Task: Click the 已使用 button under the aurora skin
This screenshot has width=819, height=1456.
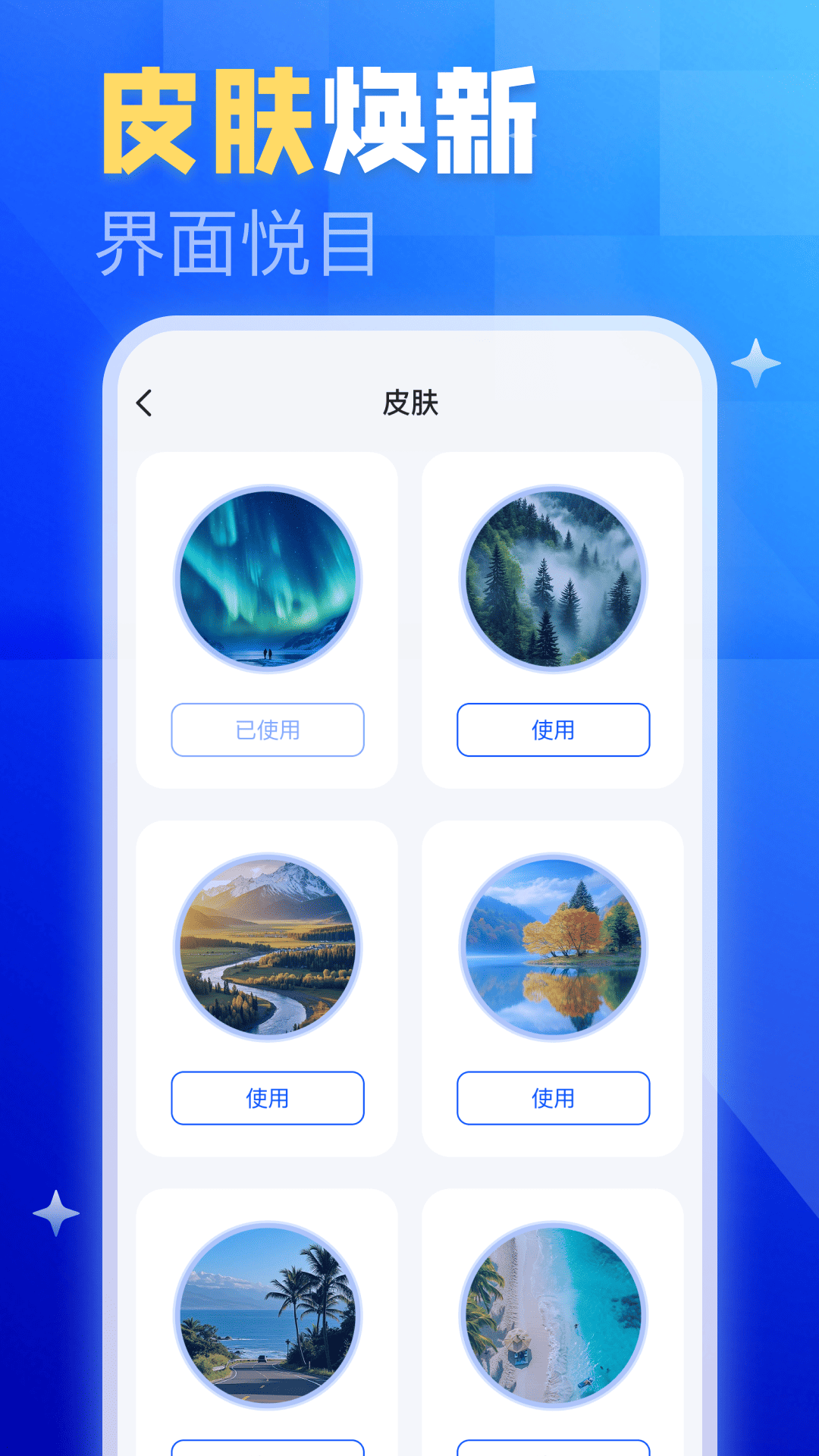Action: [268, 730]
